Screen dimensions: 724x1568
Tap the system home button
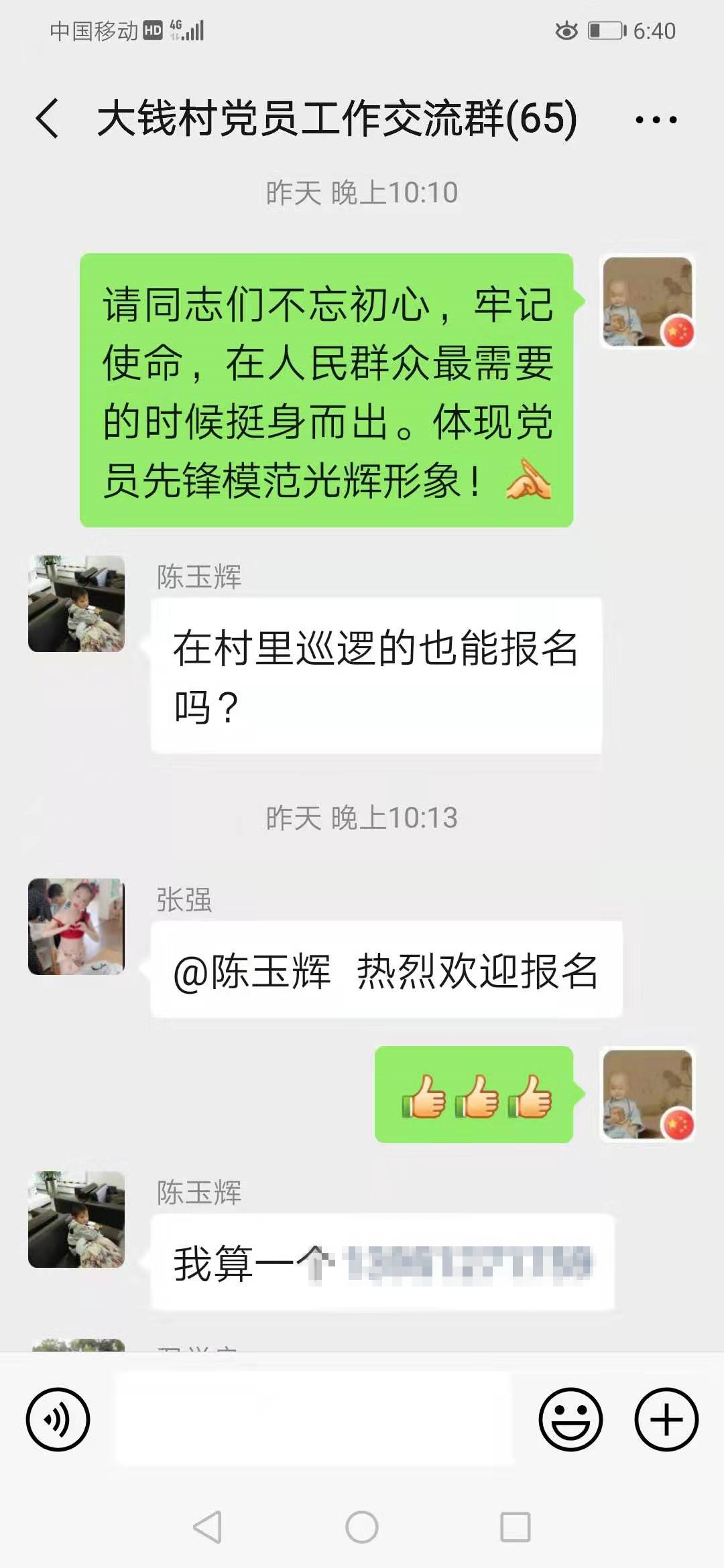click(x=362, y=1528)
